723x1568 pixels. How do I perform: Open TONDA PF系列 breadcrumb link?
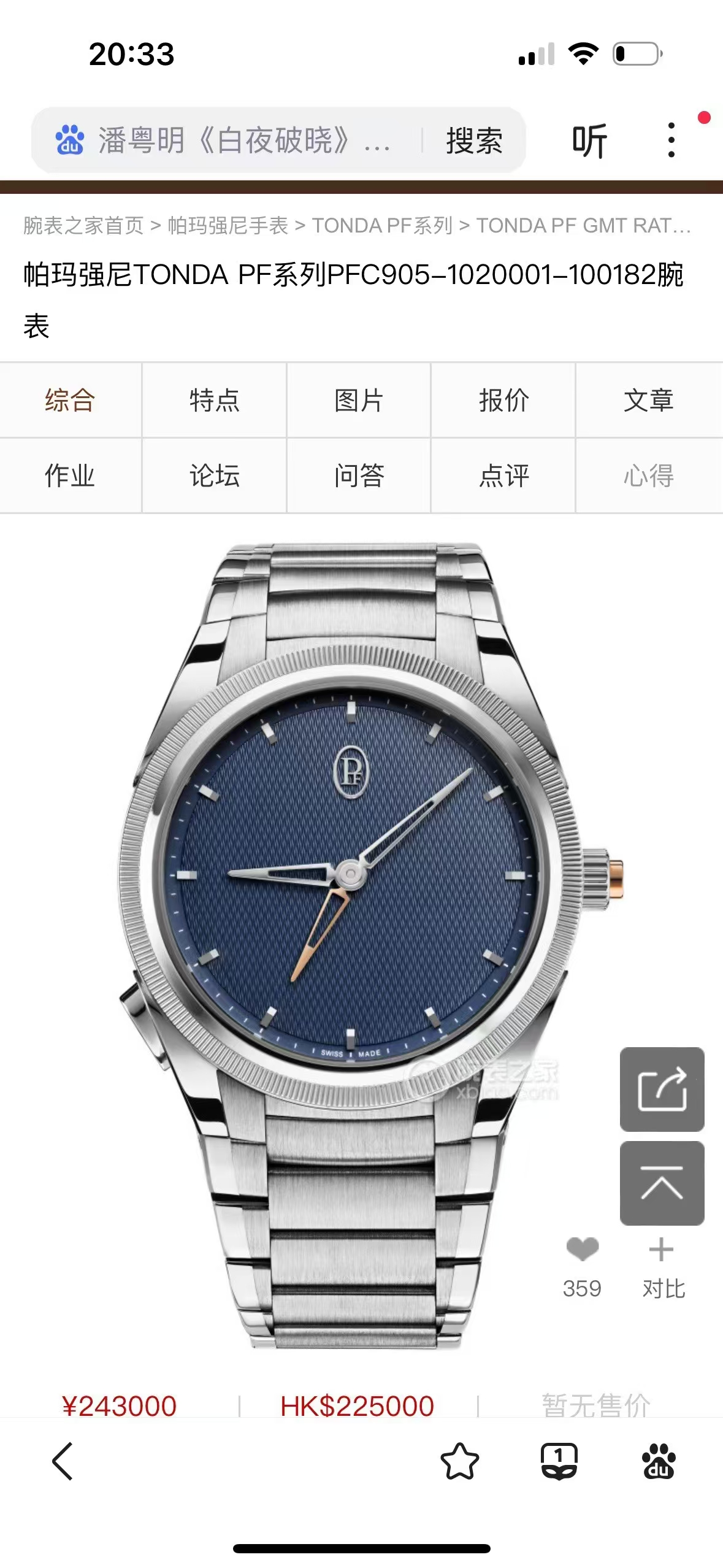click(382, 226)
